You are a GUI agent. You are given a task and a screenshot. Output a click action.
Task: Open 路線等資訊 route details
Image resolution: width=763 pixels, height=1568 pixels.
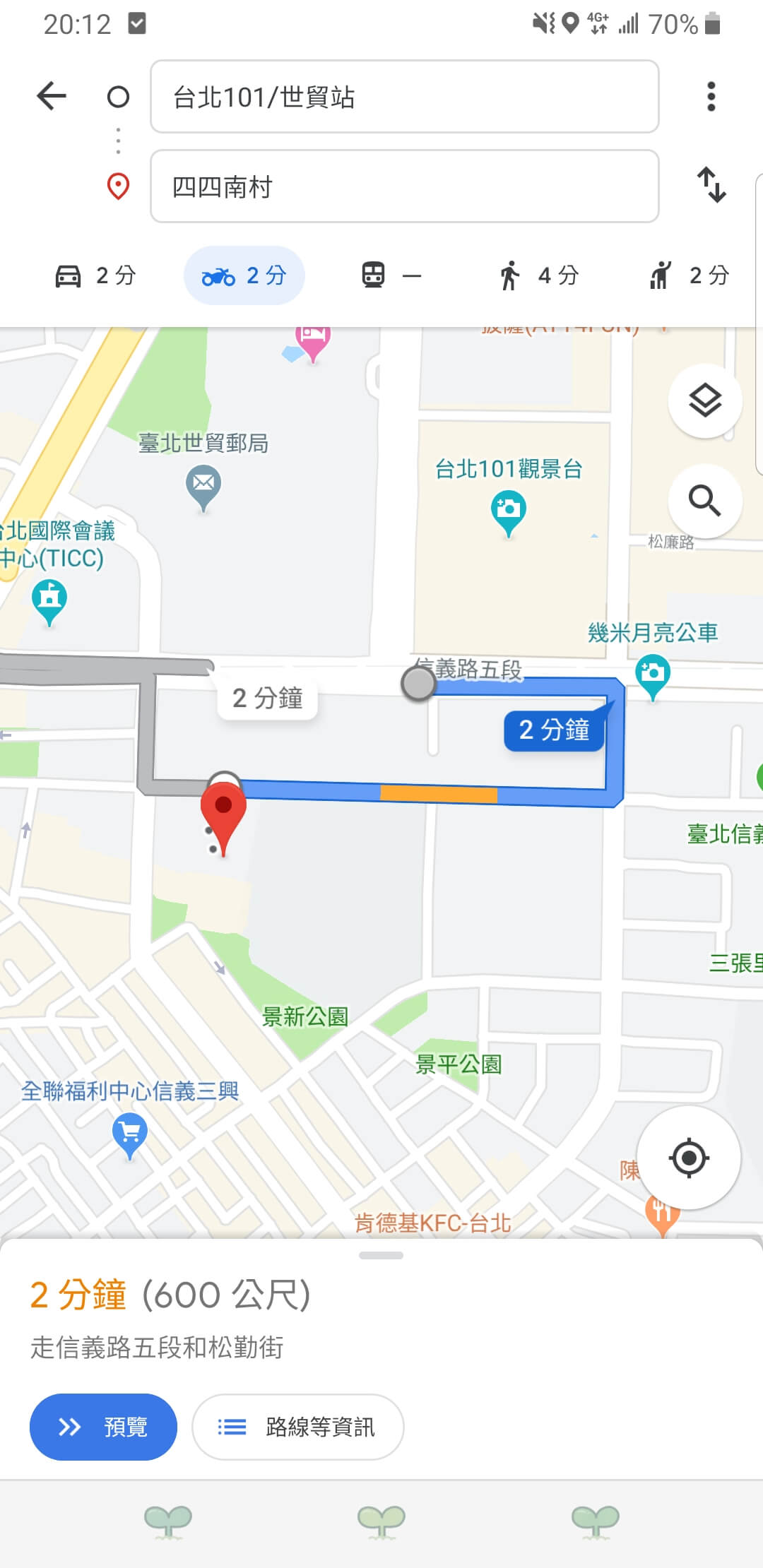[297, 1427]
